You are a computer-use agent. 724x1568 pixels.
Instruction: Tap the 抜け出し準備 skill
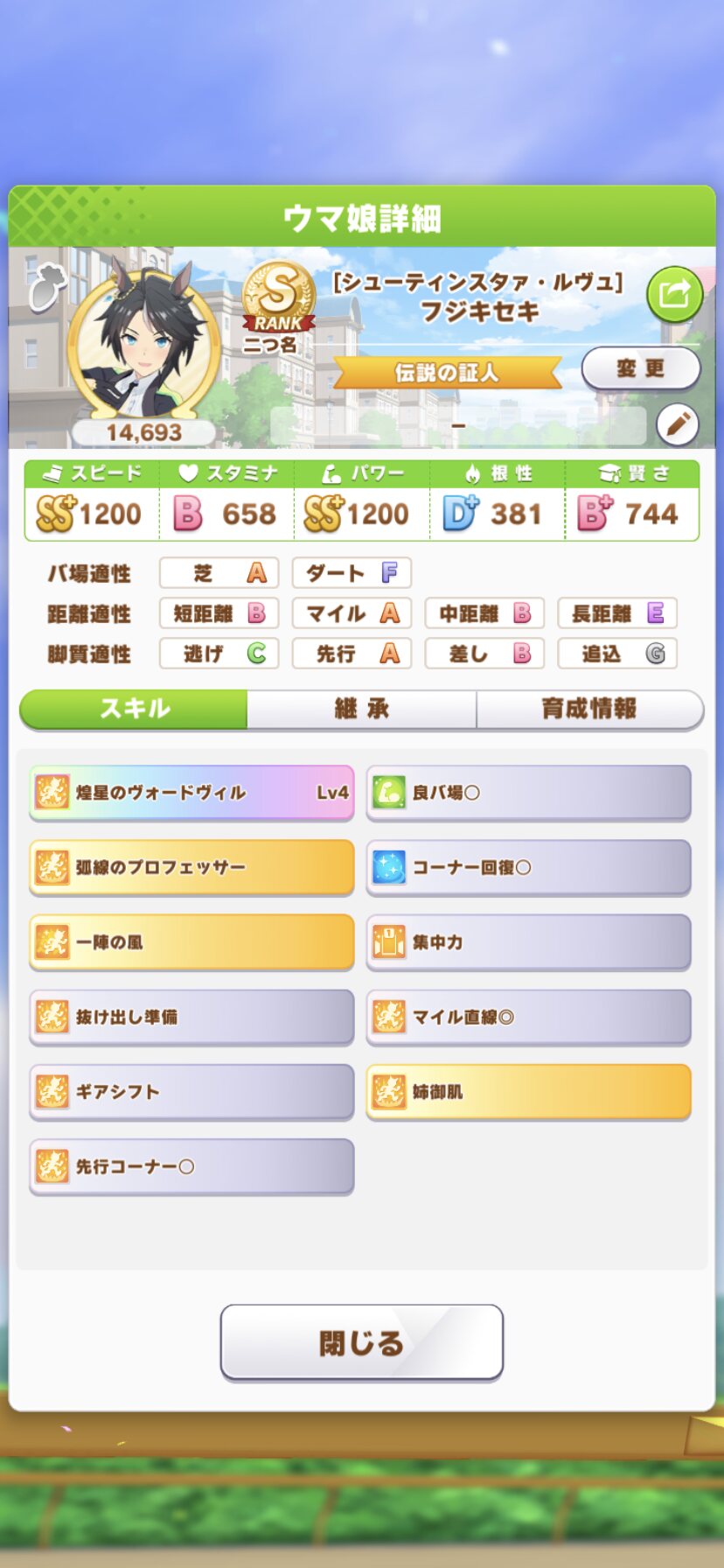[x=191, y=1017]
